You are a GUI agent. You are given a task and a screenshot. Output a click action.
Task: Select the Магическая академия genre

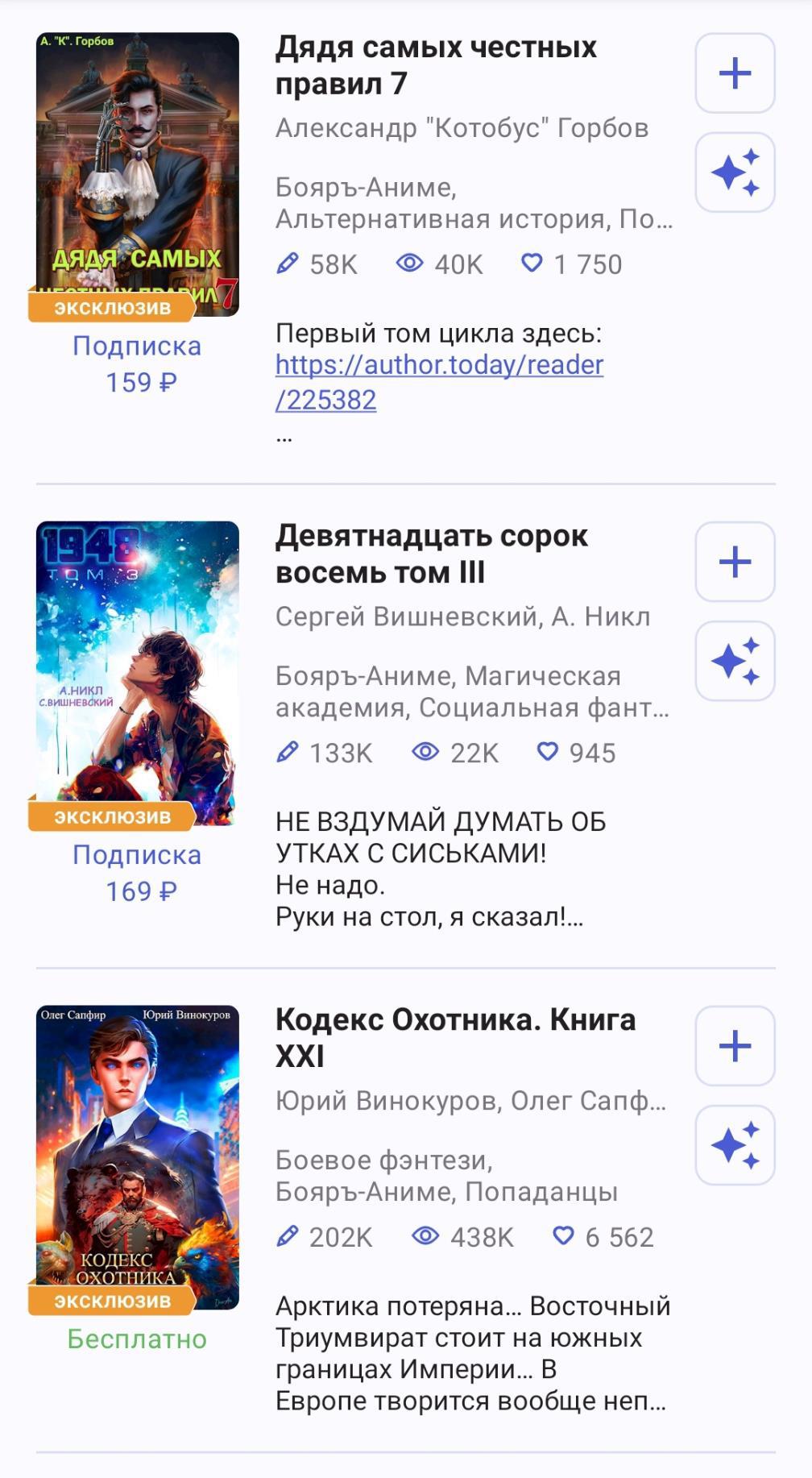coord(542,676)
